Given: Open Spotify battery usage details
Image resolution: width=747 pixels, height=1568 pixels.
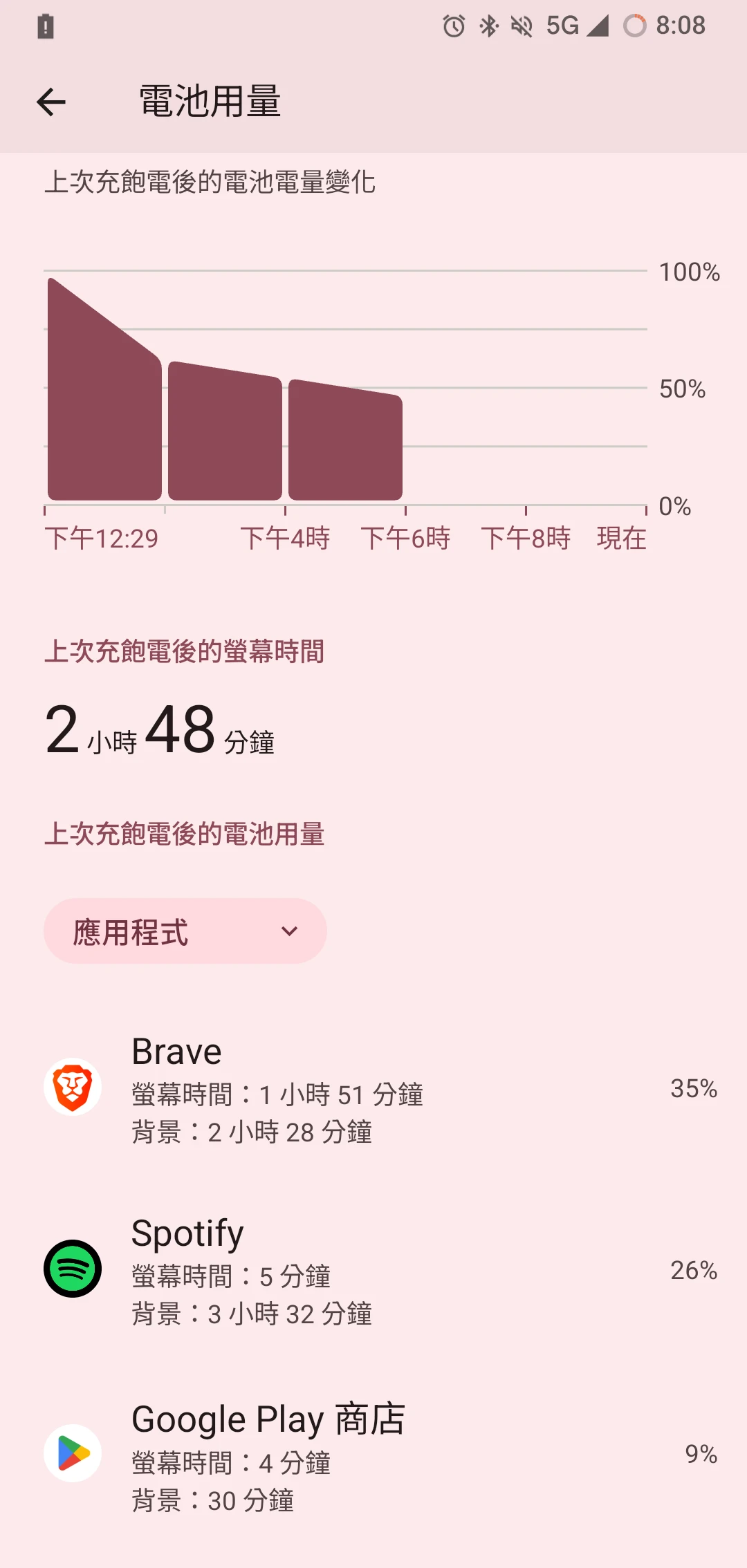Looking at the screenshot, I should tap(373, 1270).
